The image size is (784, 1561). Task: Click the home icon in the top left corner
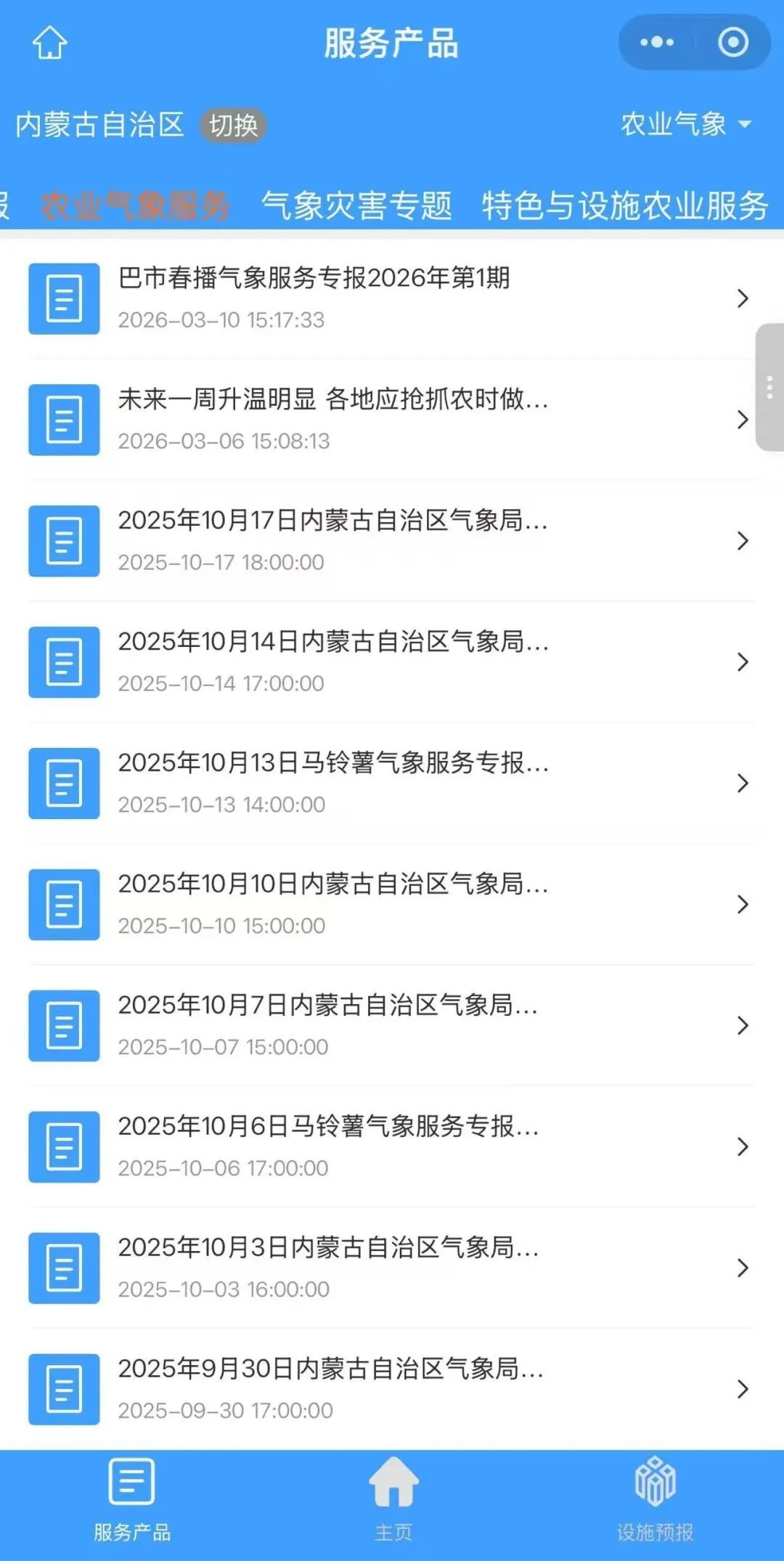(48, 42)
